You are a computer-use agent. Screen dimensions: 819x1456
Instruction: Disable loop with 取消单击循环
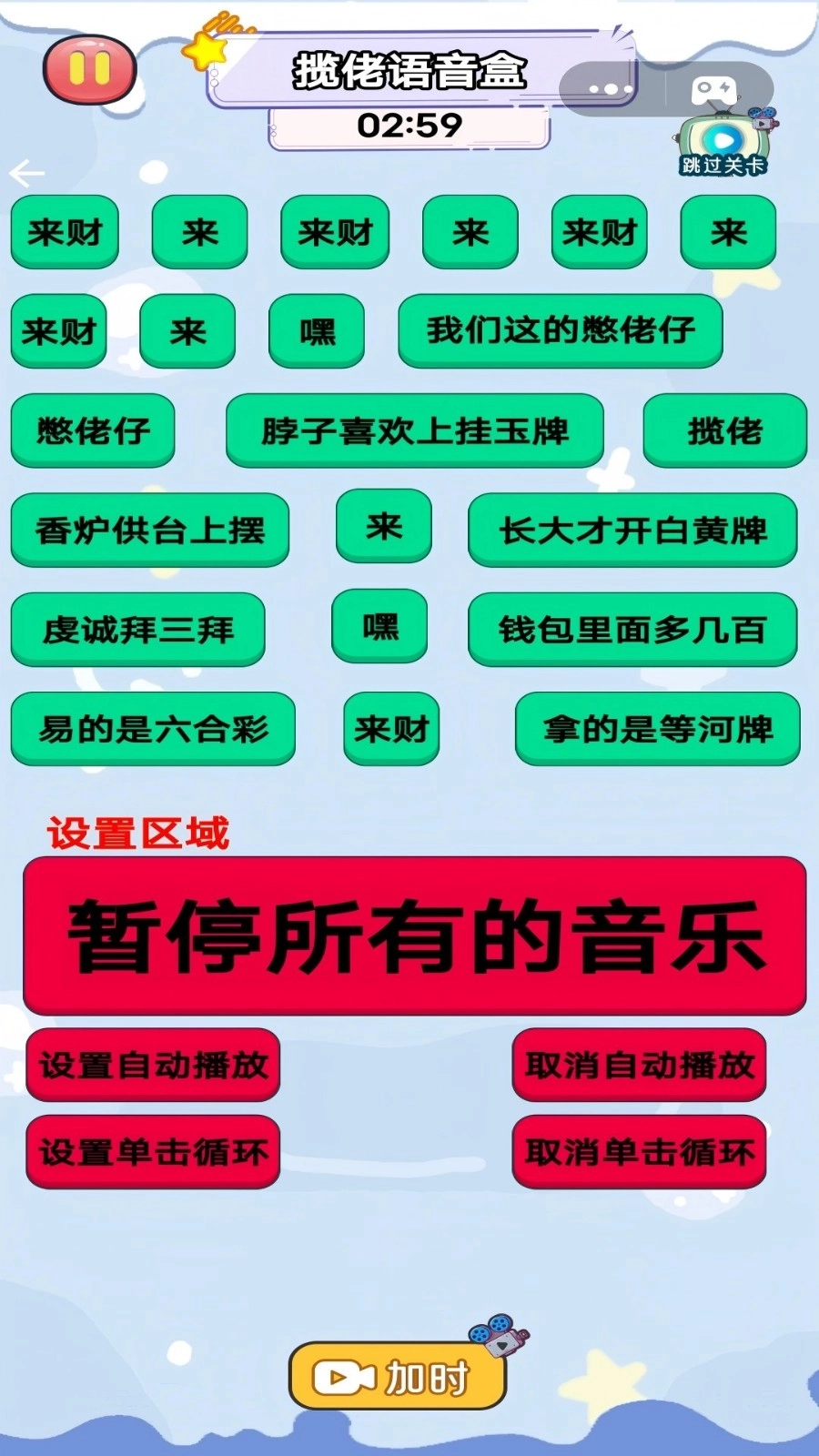[639, 1152]
